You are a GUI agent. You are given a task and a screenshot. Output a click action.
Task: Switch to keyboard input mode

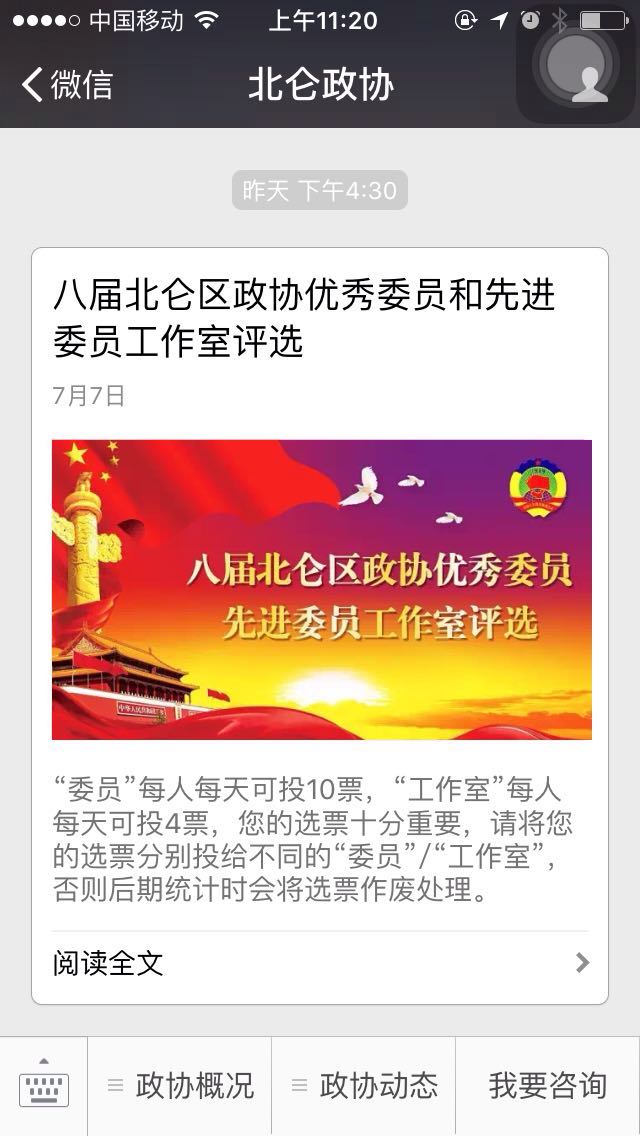click(x=44, y=1086)
